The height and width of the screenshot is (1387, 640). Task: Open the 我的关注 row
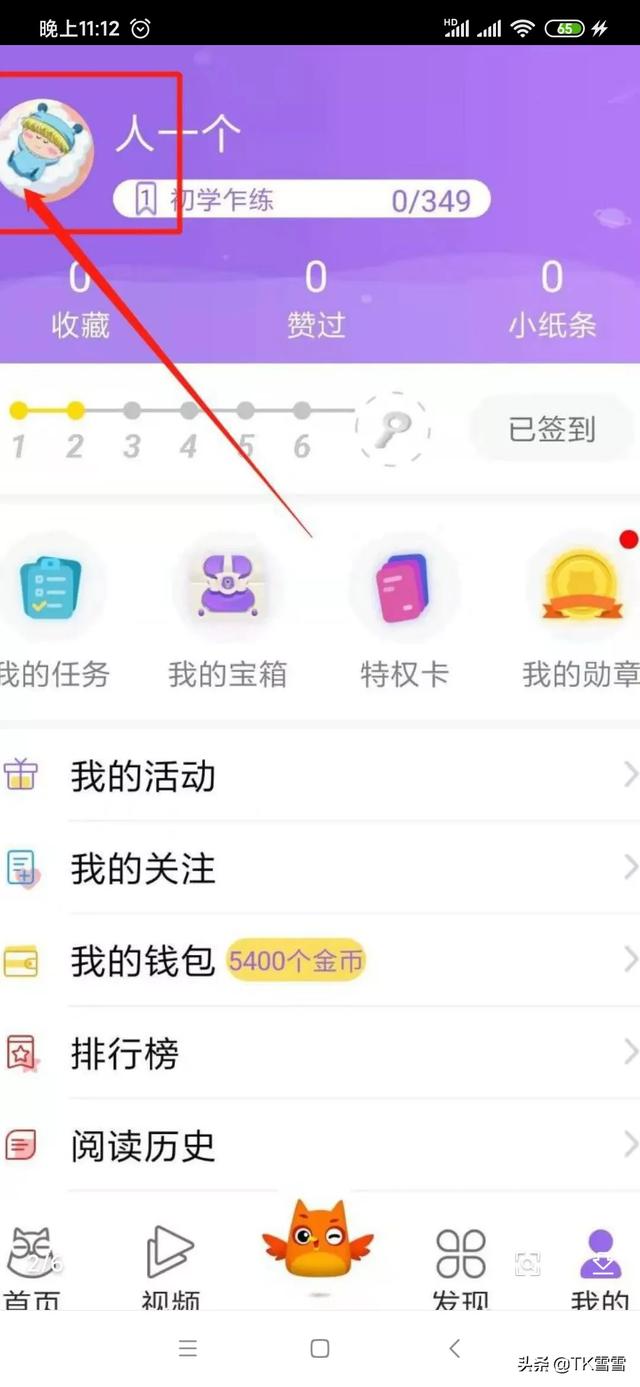pyautogui.click(x=320, y=868)
